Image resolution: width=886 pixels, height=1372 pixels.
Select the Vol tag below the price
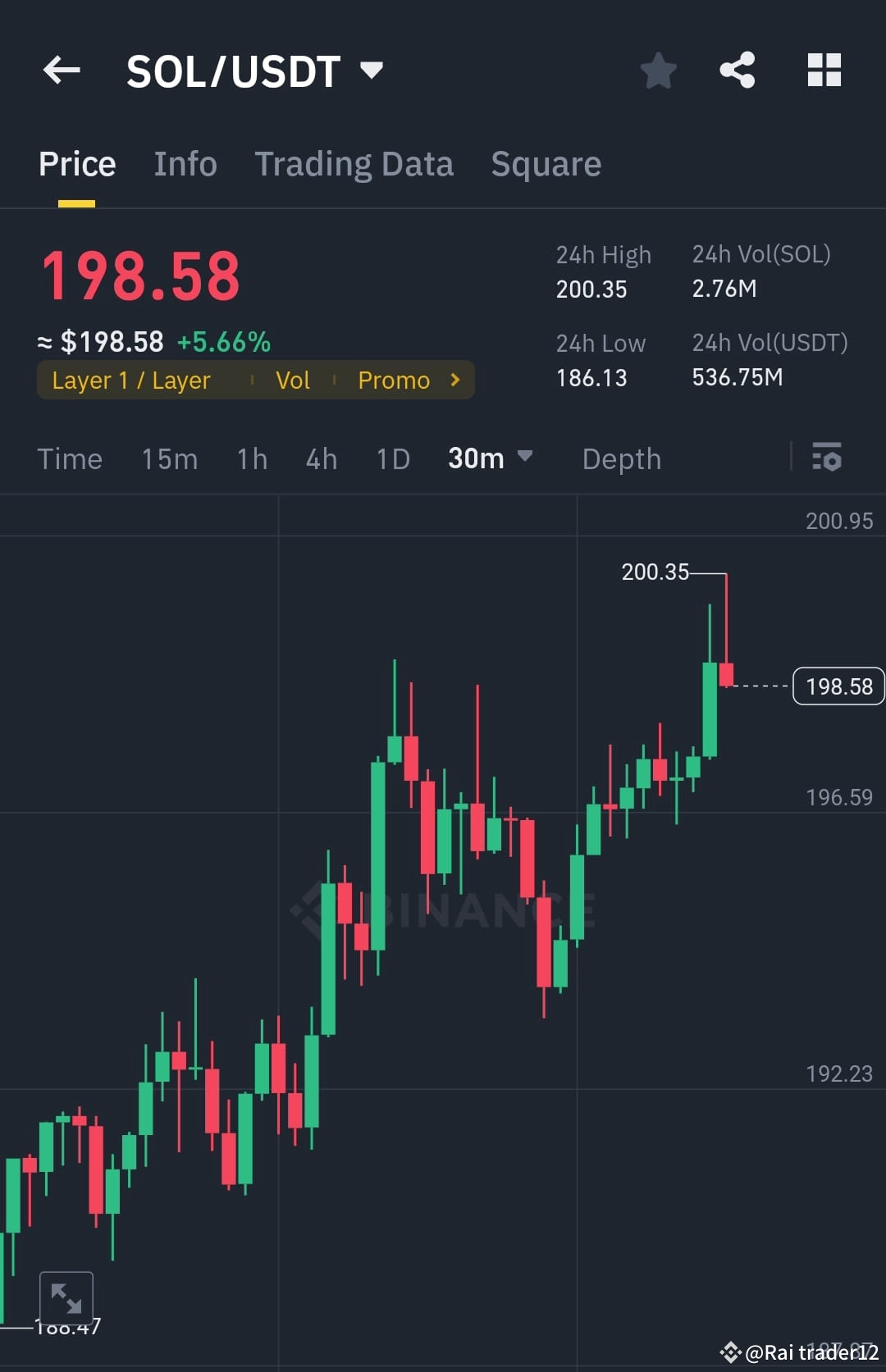click(x=293, y=380)
